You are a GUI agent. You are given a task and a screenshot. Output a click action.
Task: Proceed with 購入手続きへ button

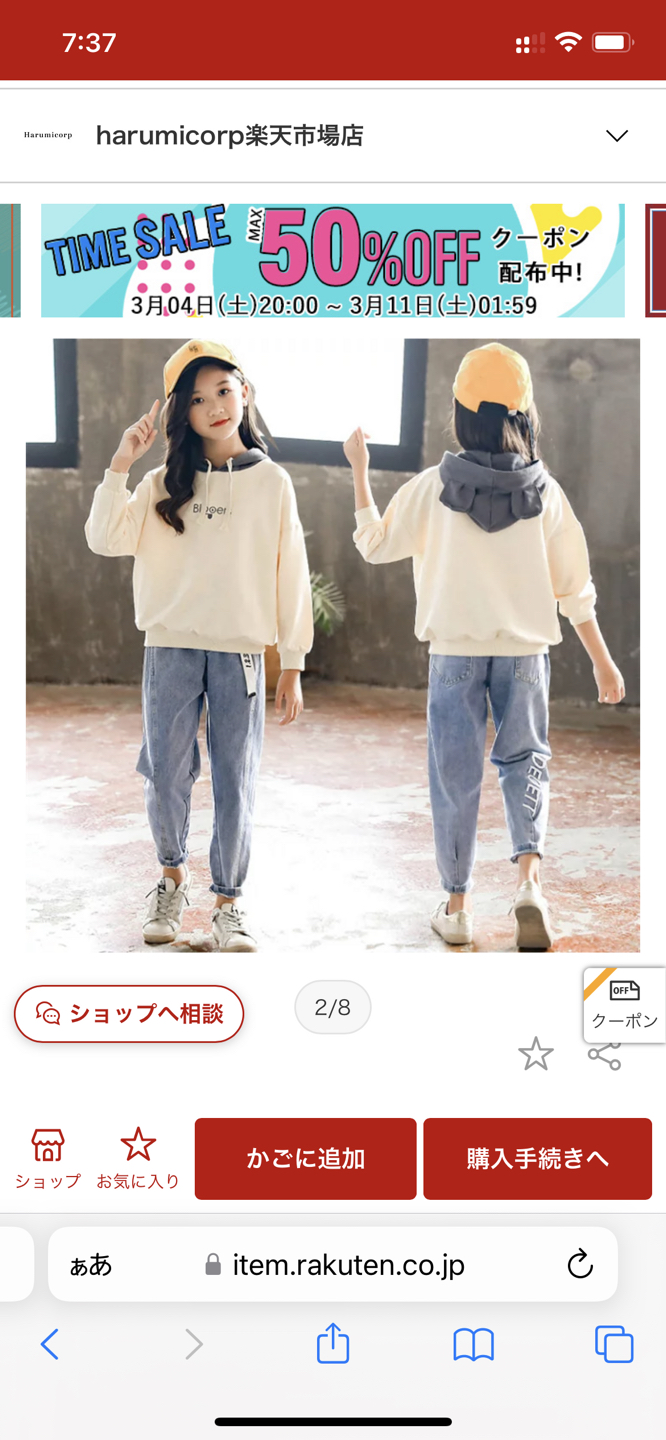(x=537, y=1158)
